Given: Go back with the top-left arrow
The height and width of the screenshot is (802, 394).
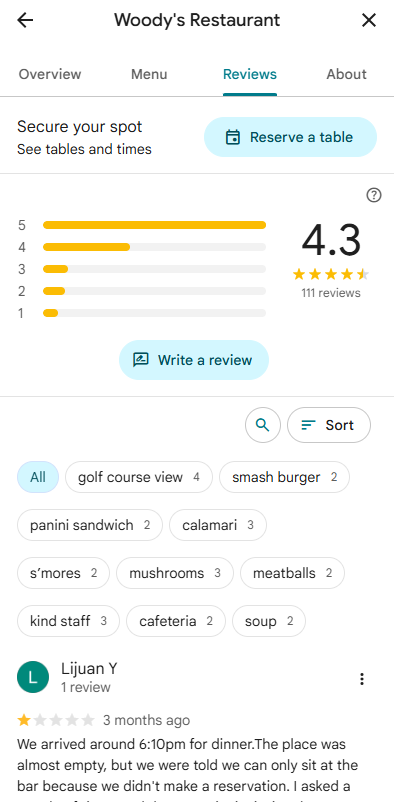Looking at the screenshot, I should pos(25,20).
